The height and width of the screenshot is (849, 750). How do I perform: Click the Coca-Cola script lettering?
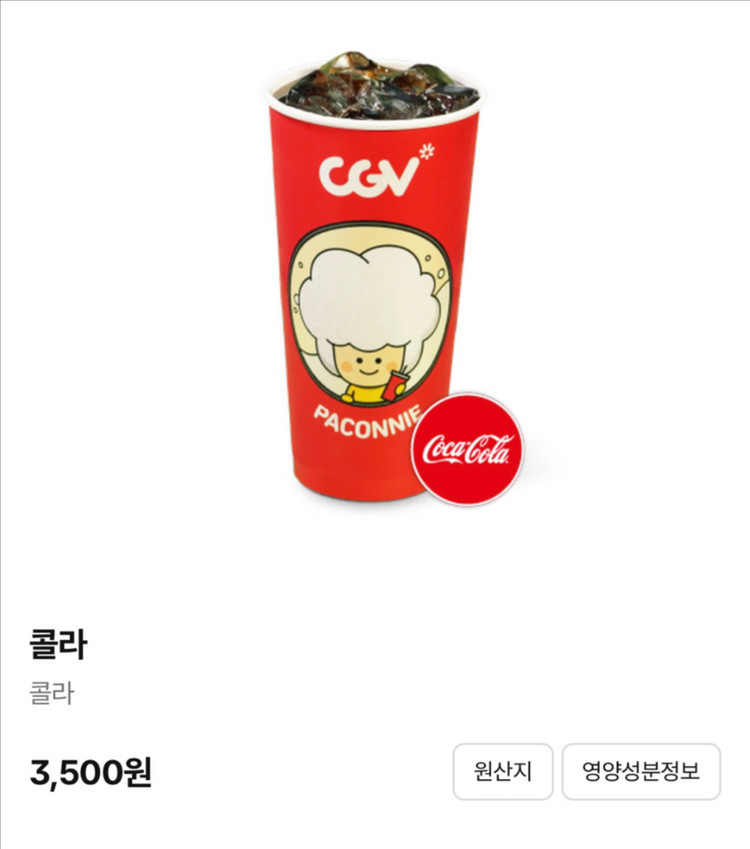click(464, 447)
